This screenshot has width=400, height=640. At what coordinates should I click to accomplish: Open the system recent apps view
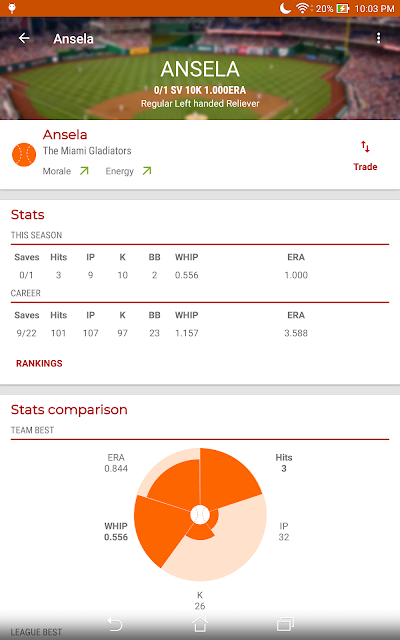coord(285,624)
